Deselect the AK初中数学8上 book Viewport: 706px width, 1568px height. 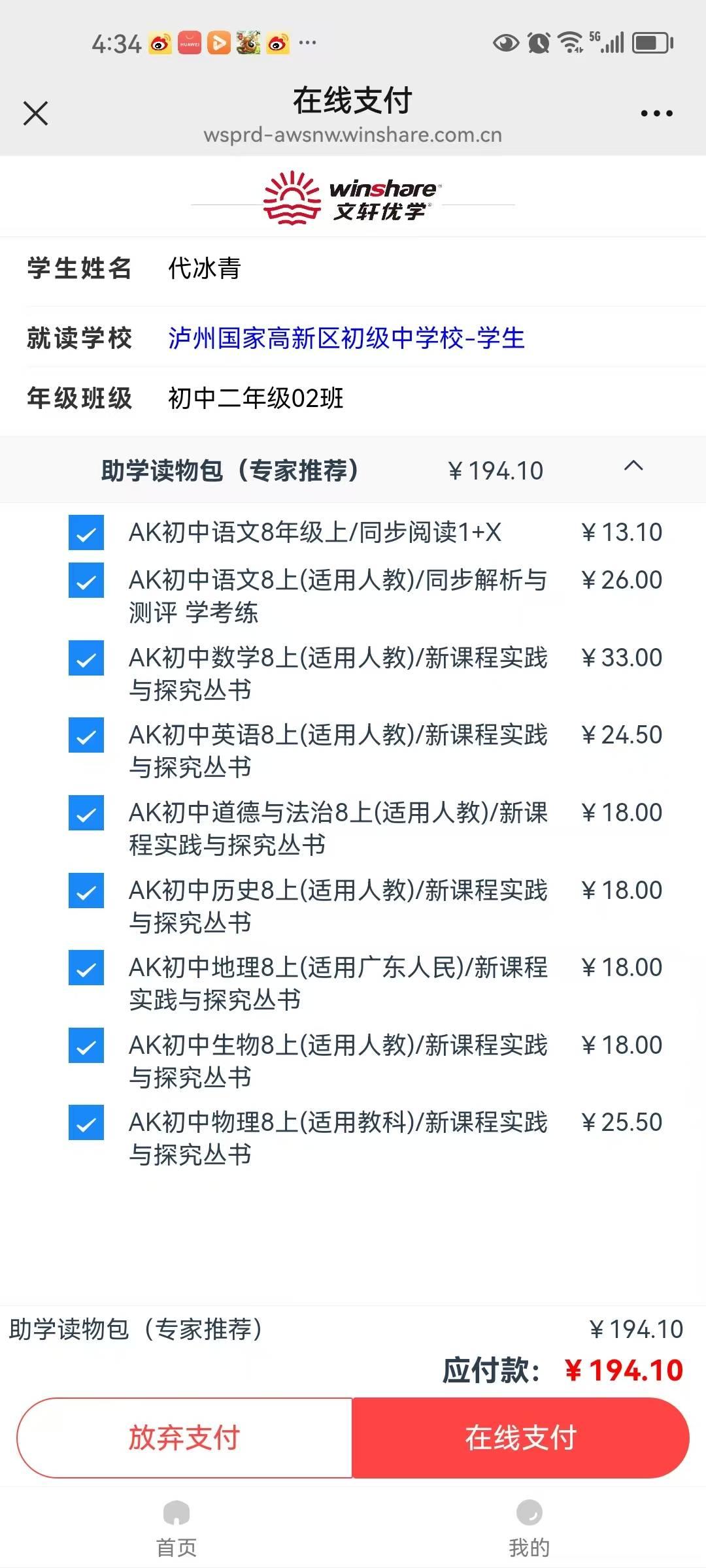click(x=86, y=659)
